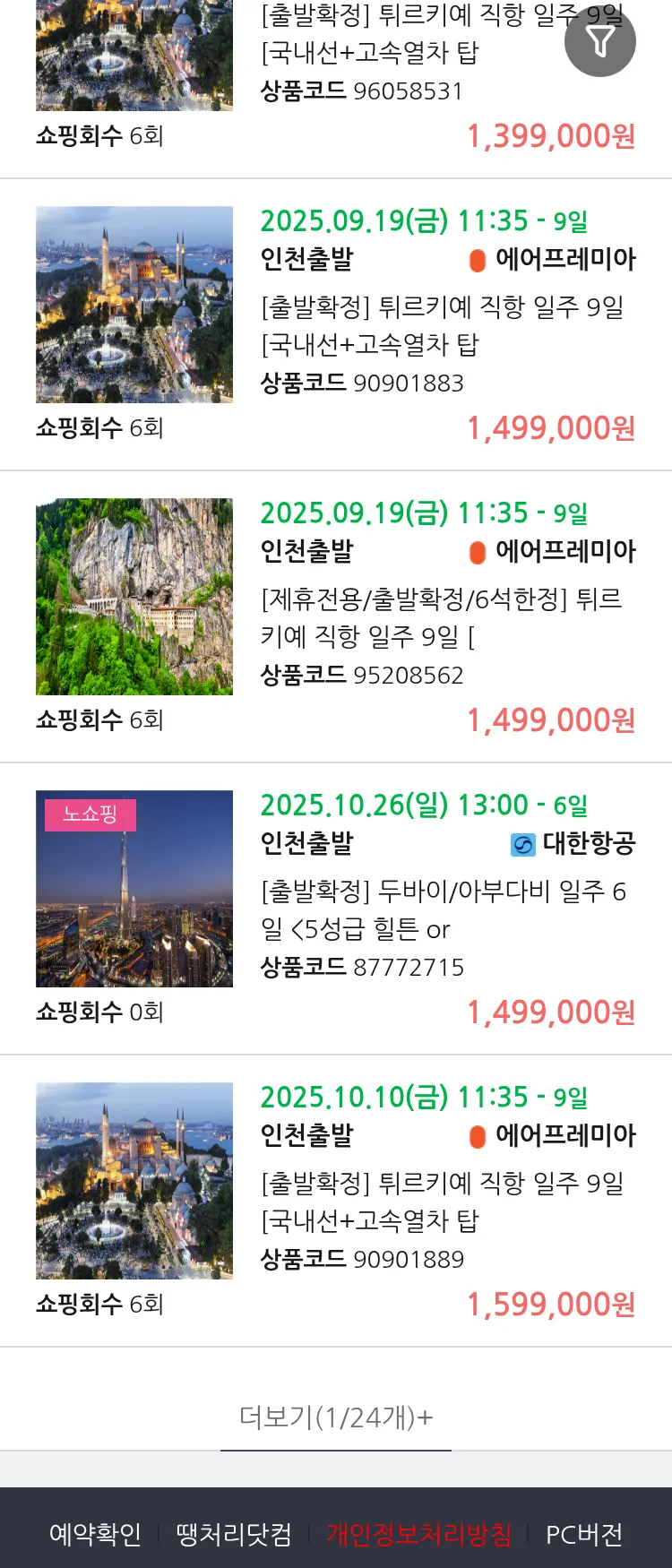
Task: Tap 더보기 to load more tours
Action: 336,1417
